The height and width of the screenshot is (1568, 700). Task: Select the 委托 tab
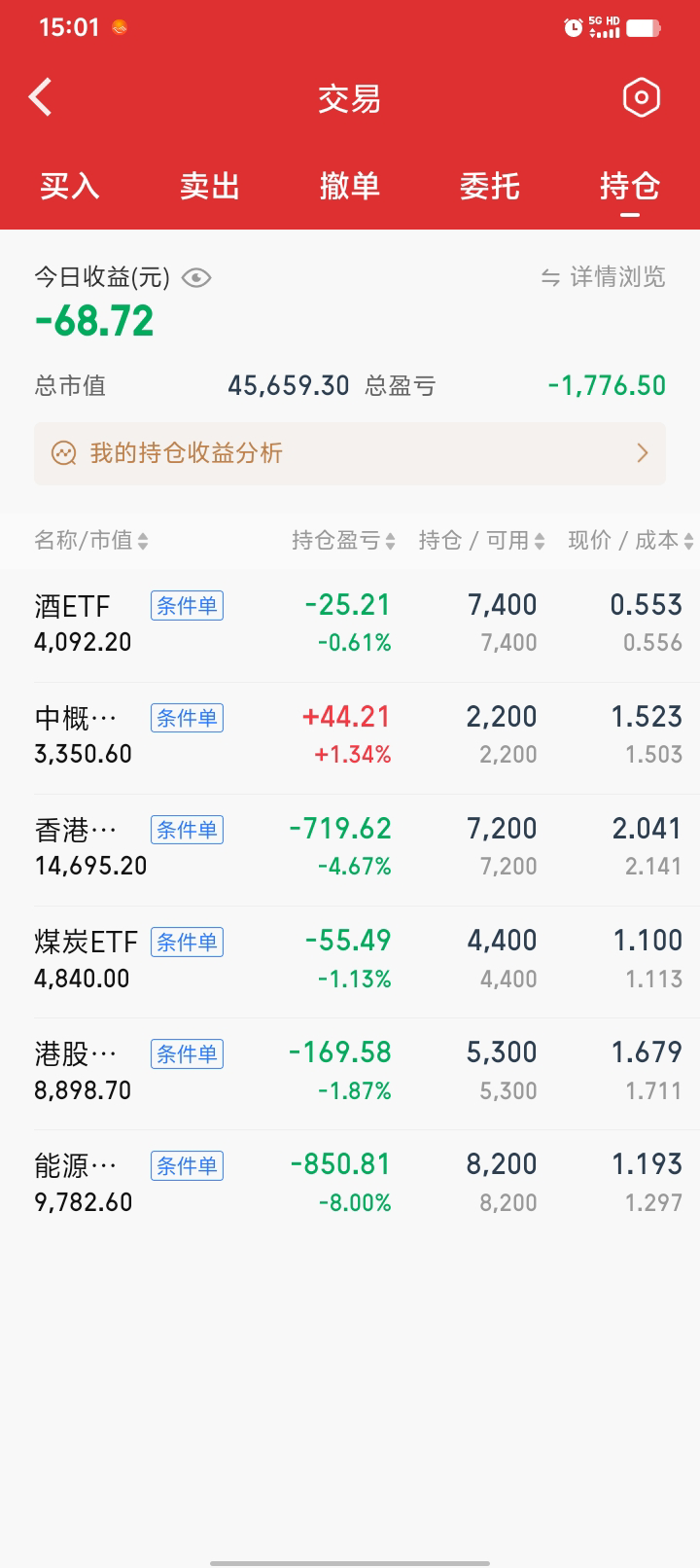[490, 186]
